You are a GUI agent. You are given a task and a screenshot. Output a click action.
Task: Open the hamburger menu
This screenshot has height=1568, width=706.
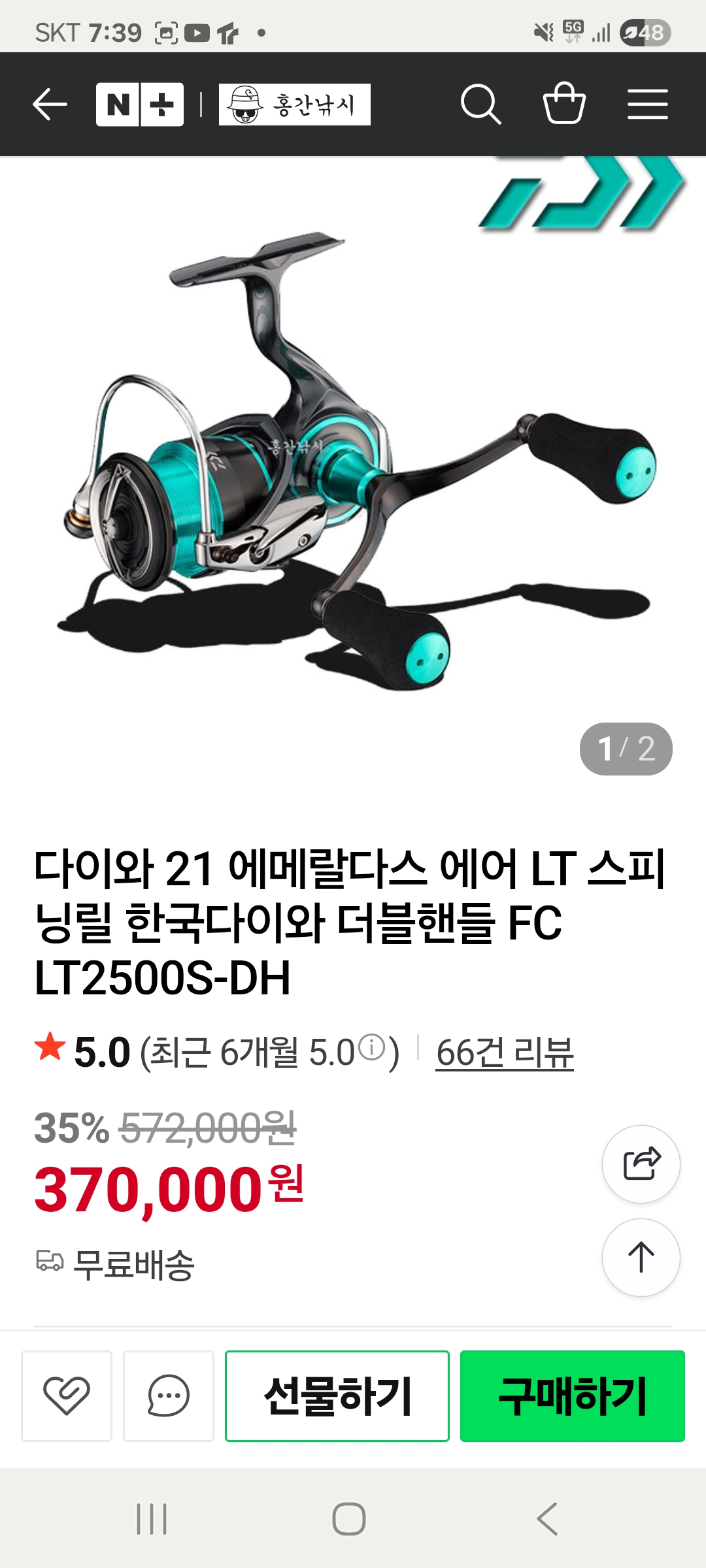coord(647,105)
